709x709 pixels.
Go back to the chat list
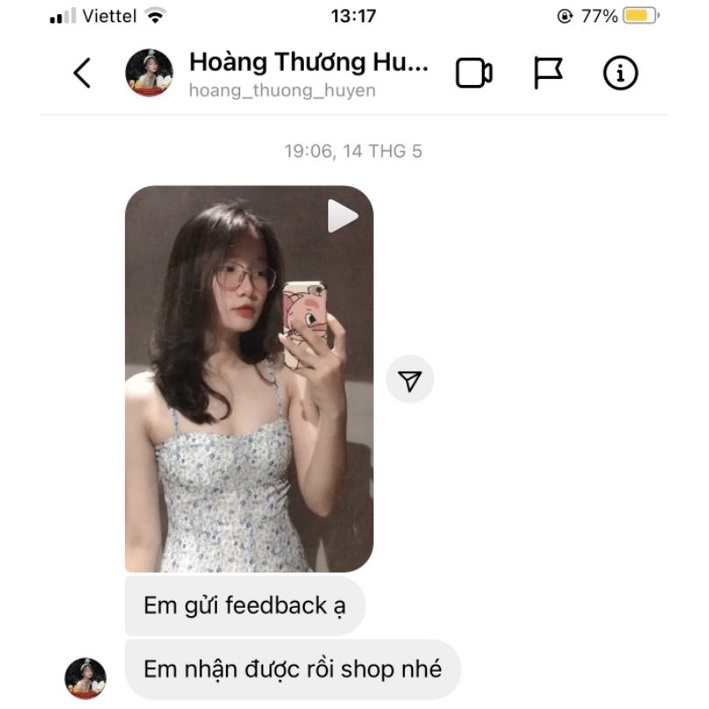tap(82, 73)
